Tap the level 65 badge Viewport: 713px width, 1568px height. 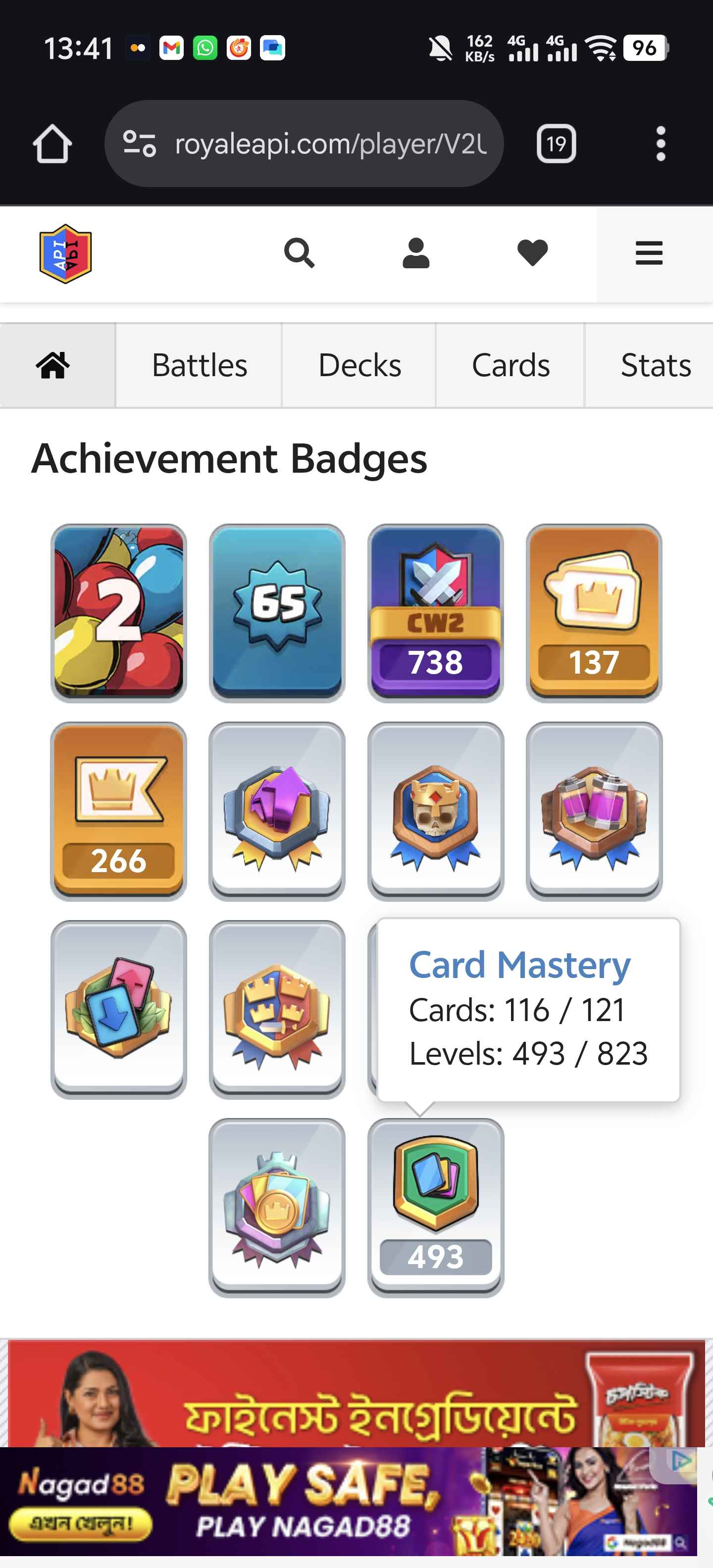click(277, 612)
